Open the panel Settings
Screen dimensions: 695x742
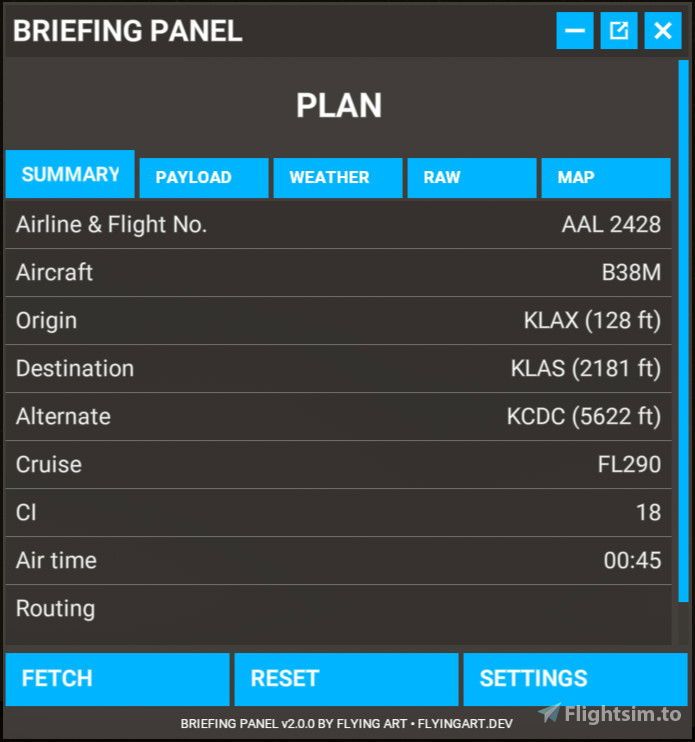pos(575,679)
